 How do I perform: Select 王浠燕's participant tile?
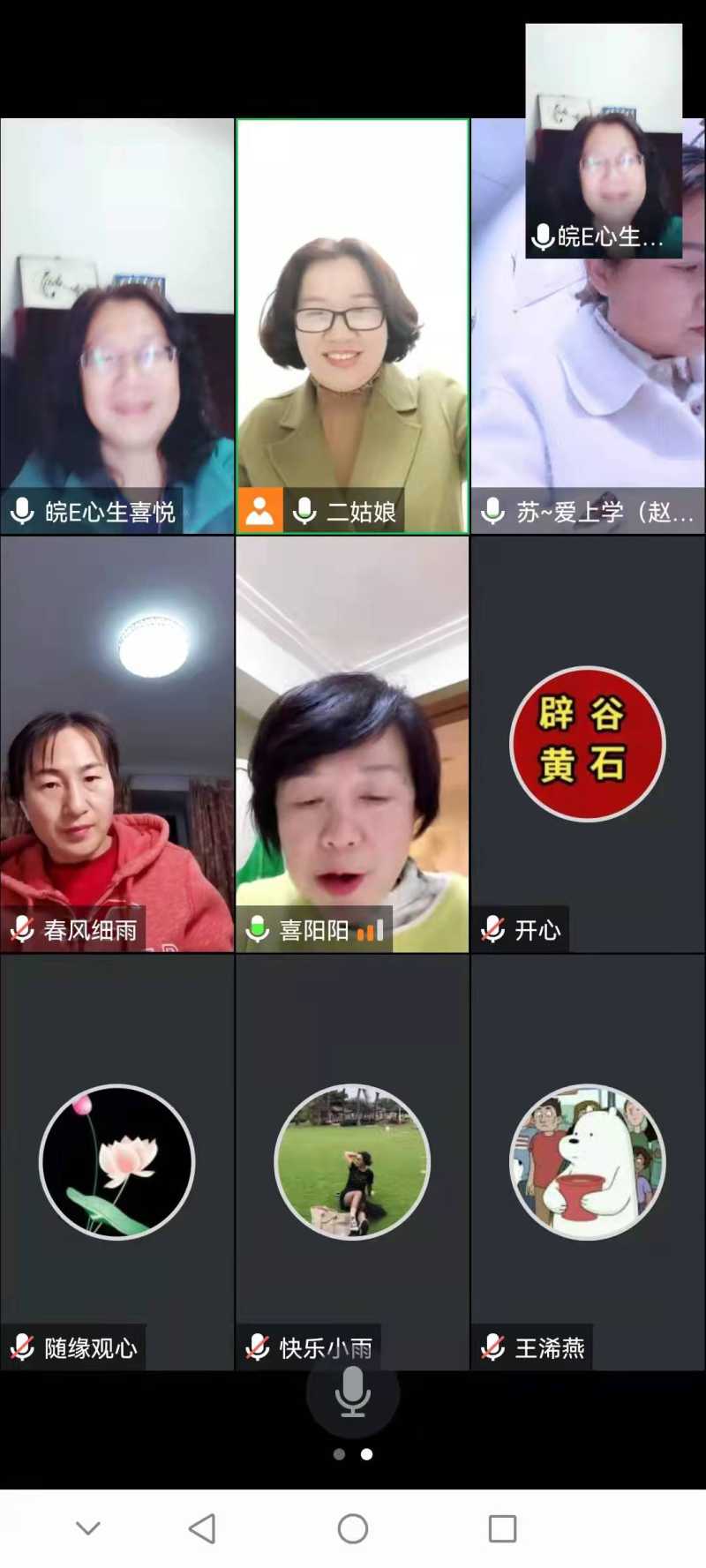[588, 1161]
